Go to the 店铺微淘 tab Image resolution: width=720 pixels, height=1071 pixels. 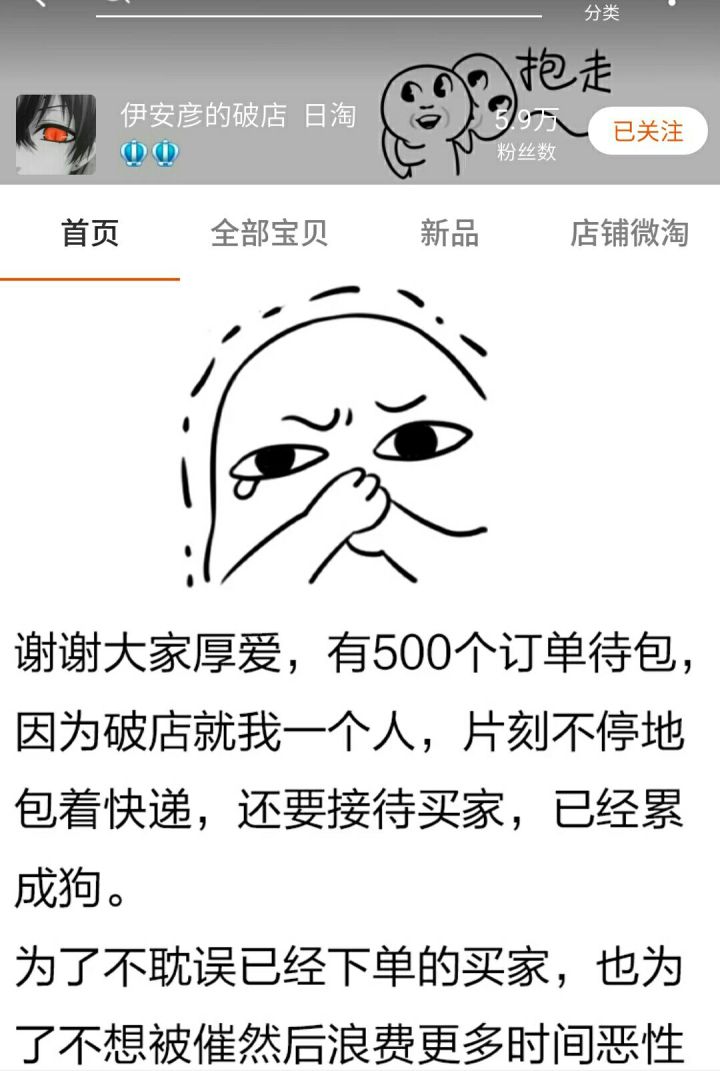(x=629, y=233)
